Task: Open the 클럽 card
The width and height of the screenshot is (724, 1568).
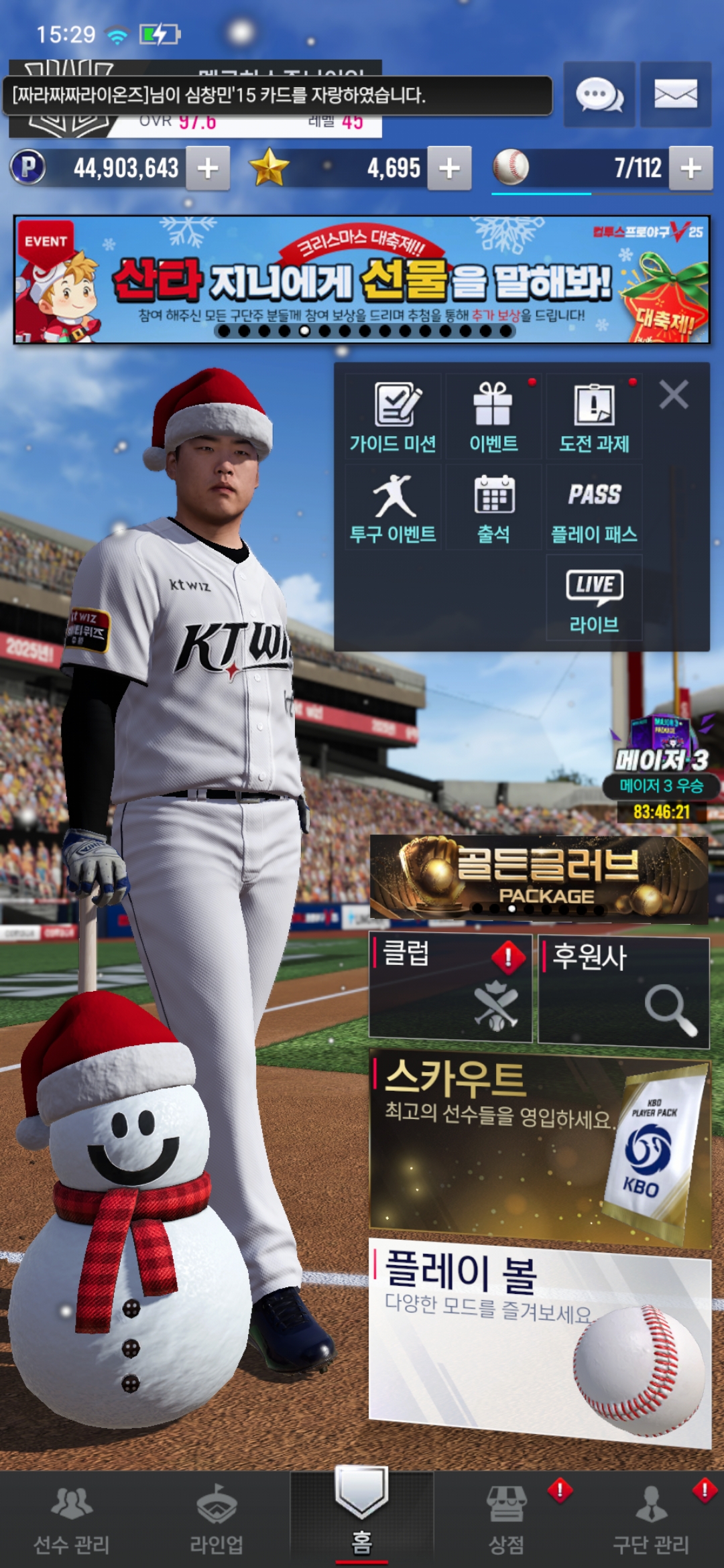Action: pos(450,988)
